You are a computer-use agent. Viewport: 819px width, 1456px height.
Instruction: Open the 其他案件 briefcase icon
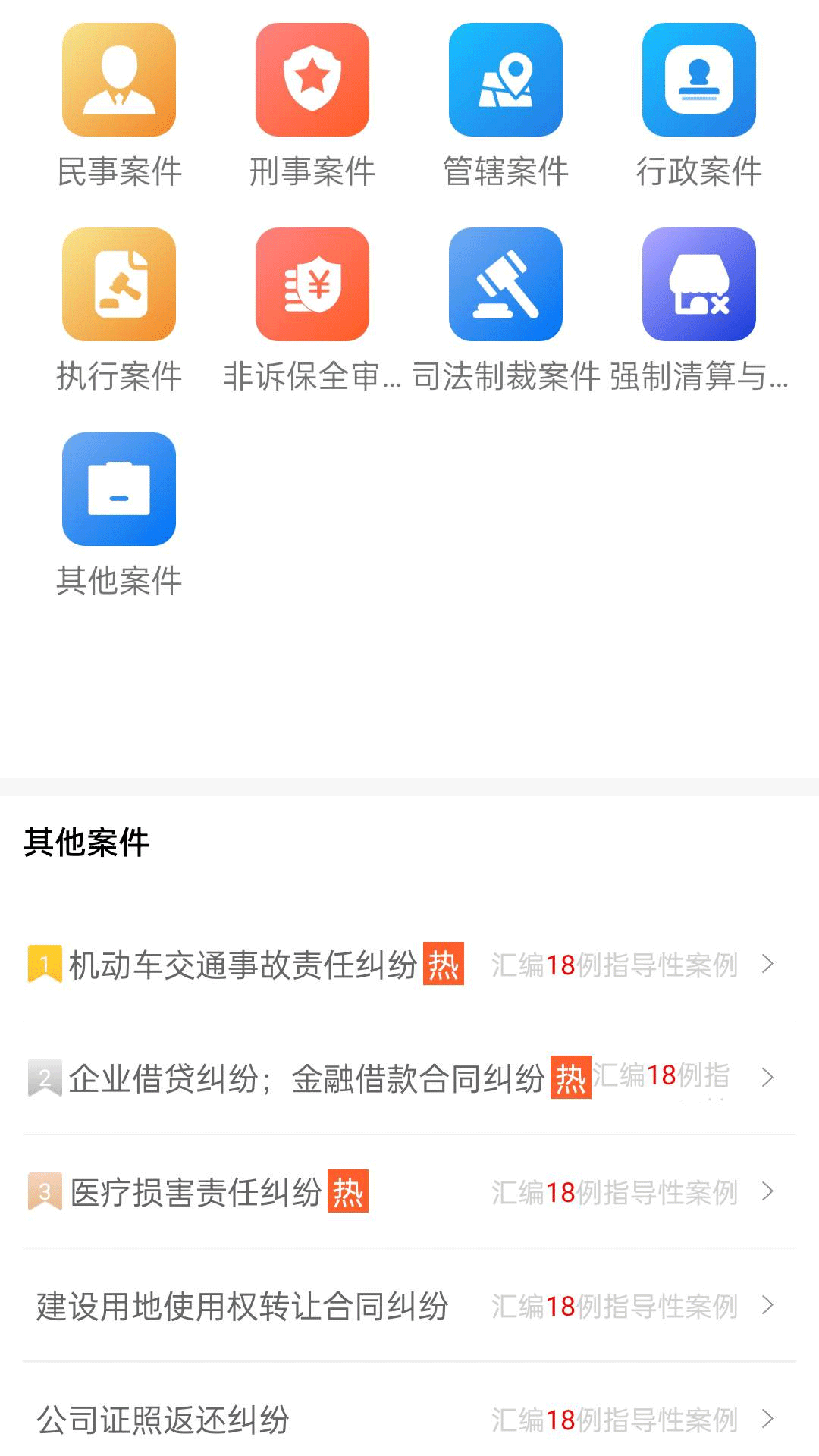118,489
